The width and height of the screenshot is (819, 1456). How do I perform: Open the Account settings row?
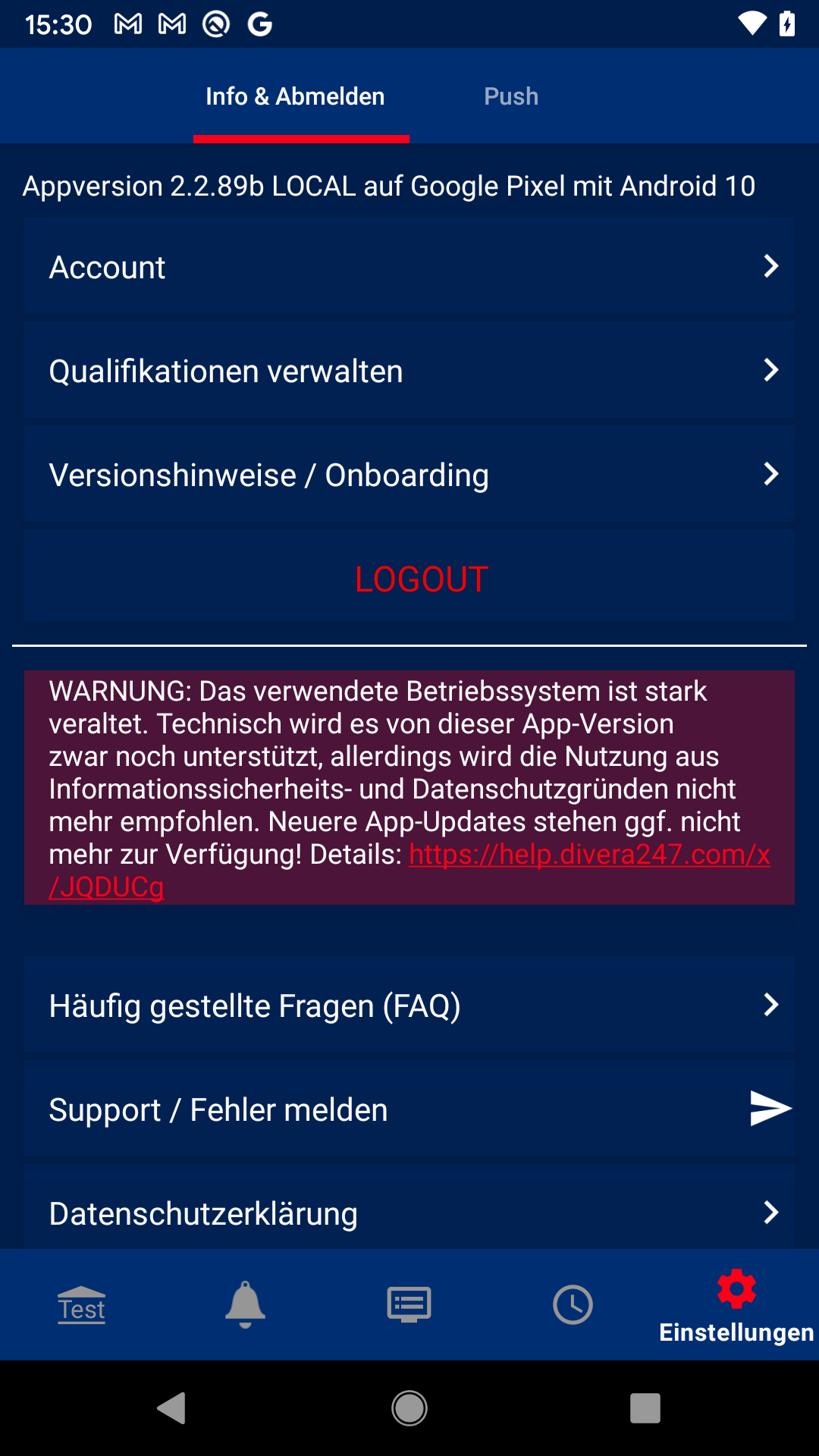409,266
